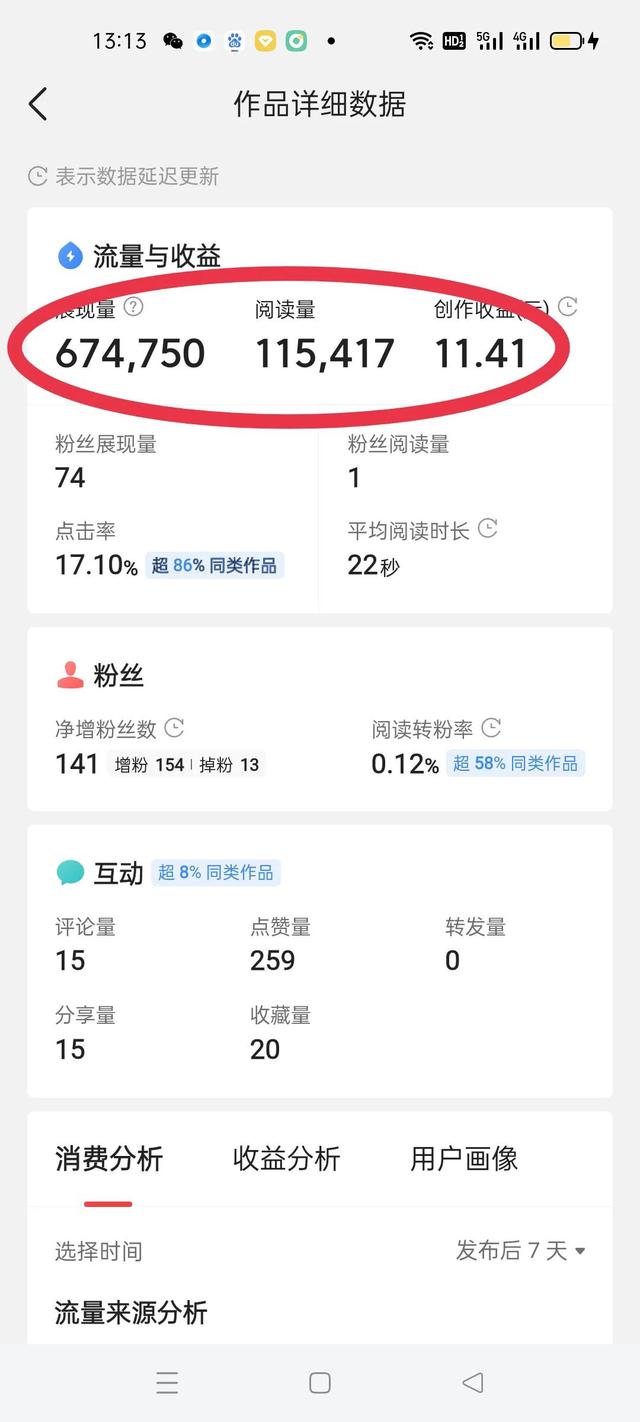Switch to the 收益分析 tab
640x1422 pixels.
click(x=286, y=1159)
